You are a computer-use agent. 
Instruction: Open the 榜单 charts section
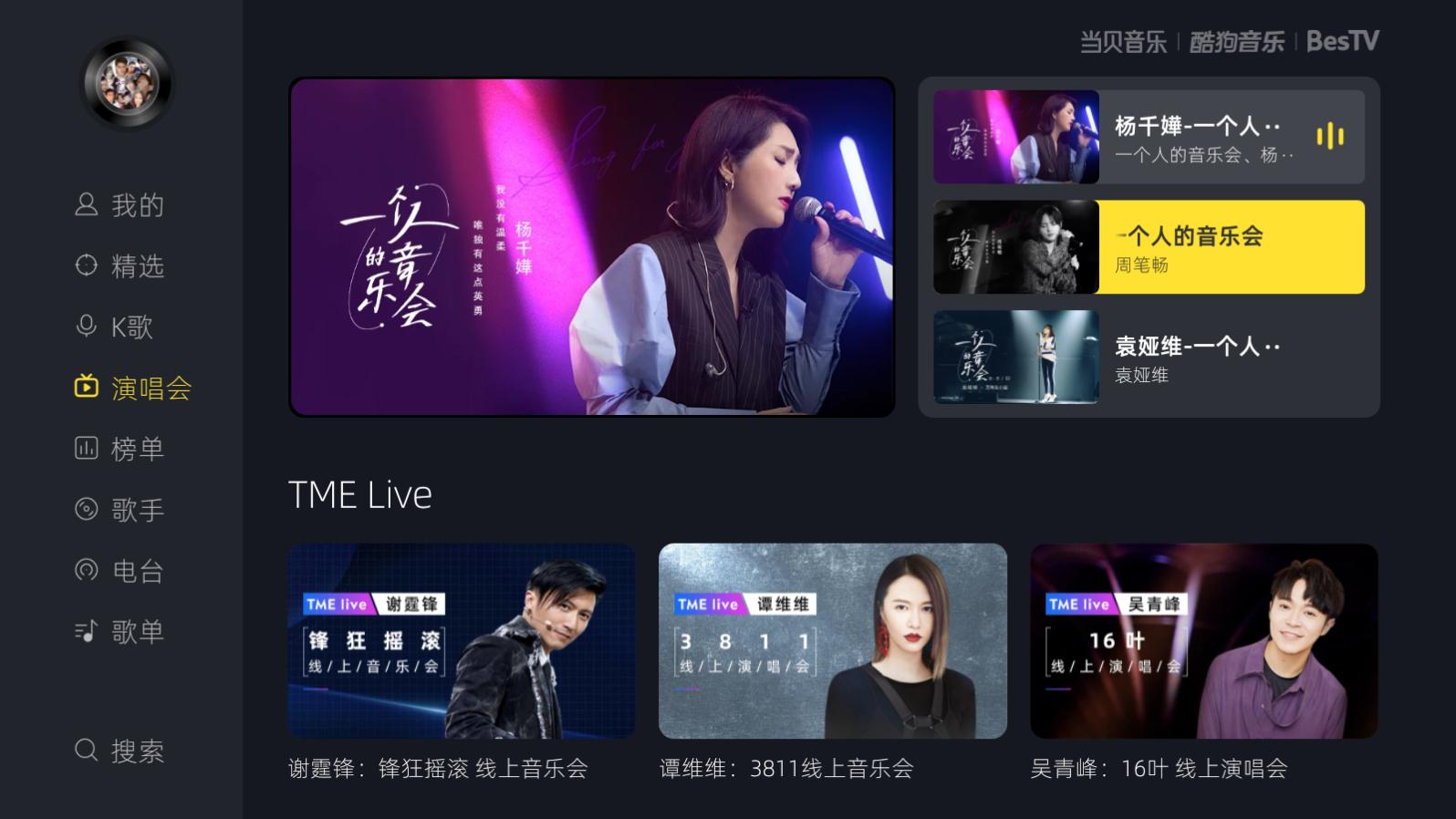tap(120, 449)
